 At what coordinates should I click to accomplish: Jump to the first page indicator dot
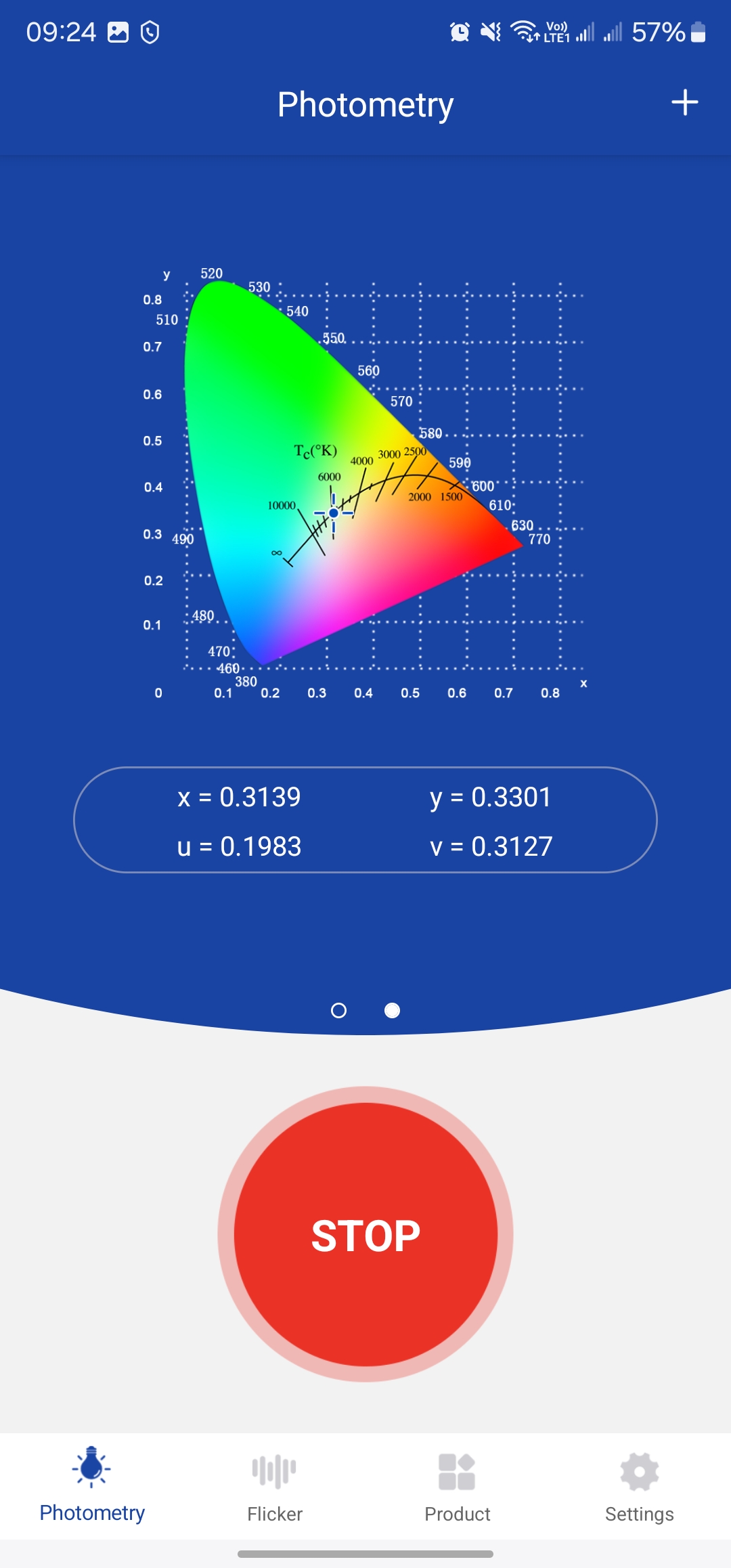[338, 1011]
